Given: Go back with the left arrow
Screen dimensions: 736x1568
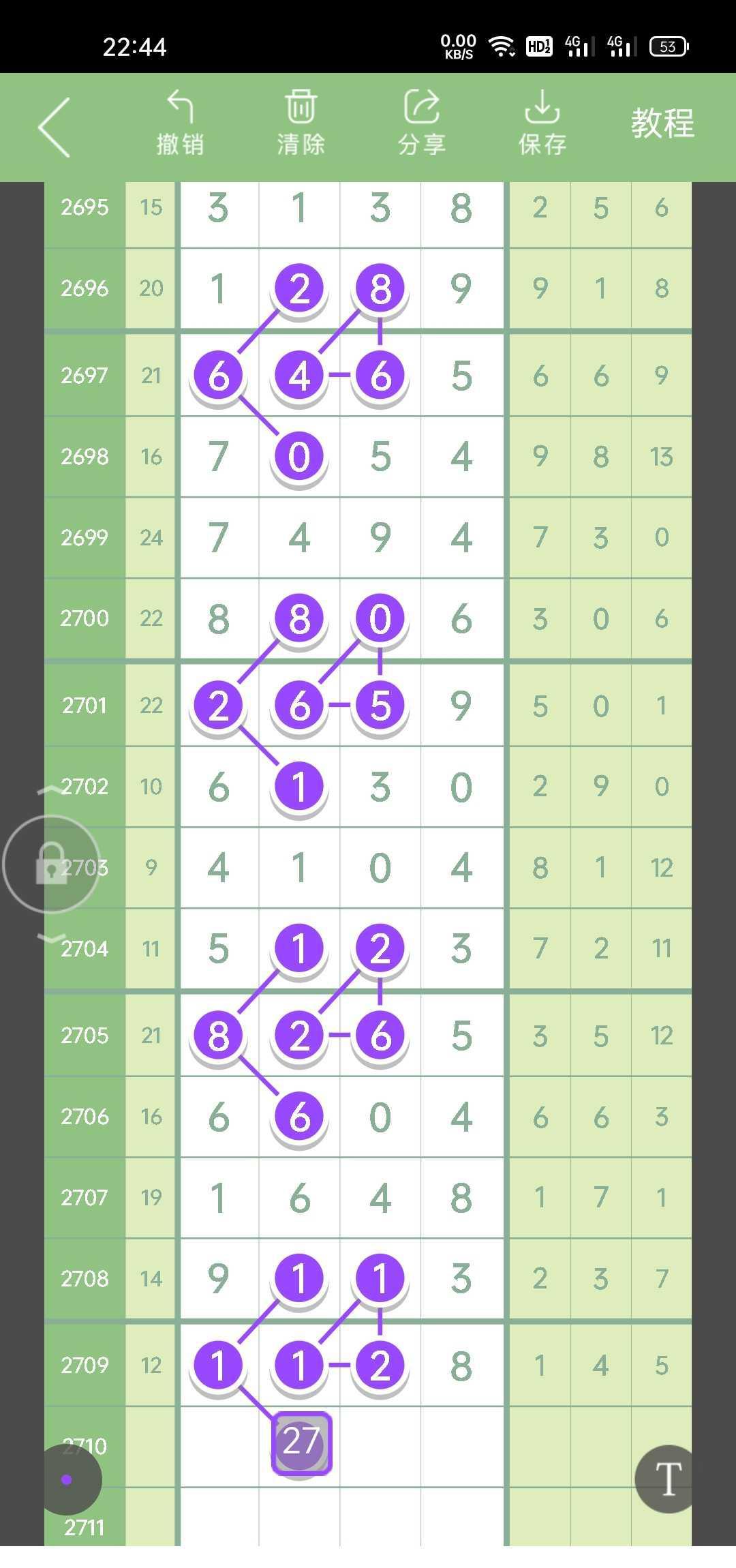Looking at the screenshot, I should pos(55,127).
